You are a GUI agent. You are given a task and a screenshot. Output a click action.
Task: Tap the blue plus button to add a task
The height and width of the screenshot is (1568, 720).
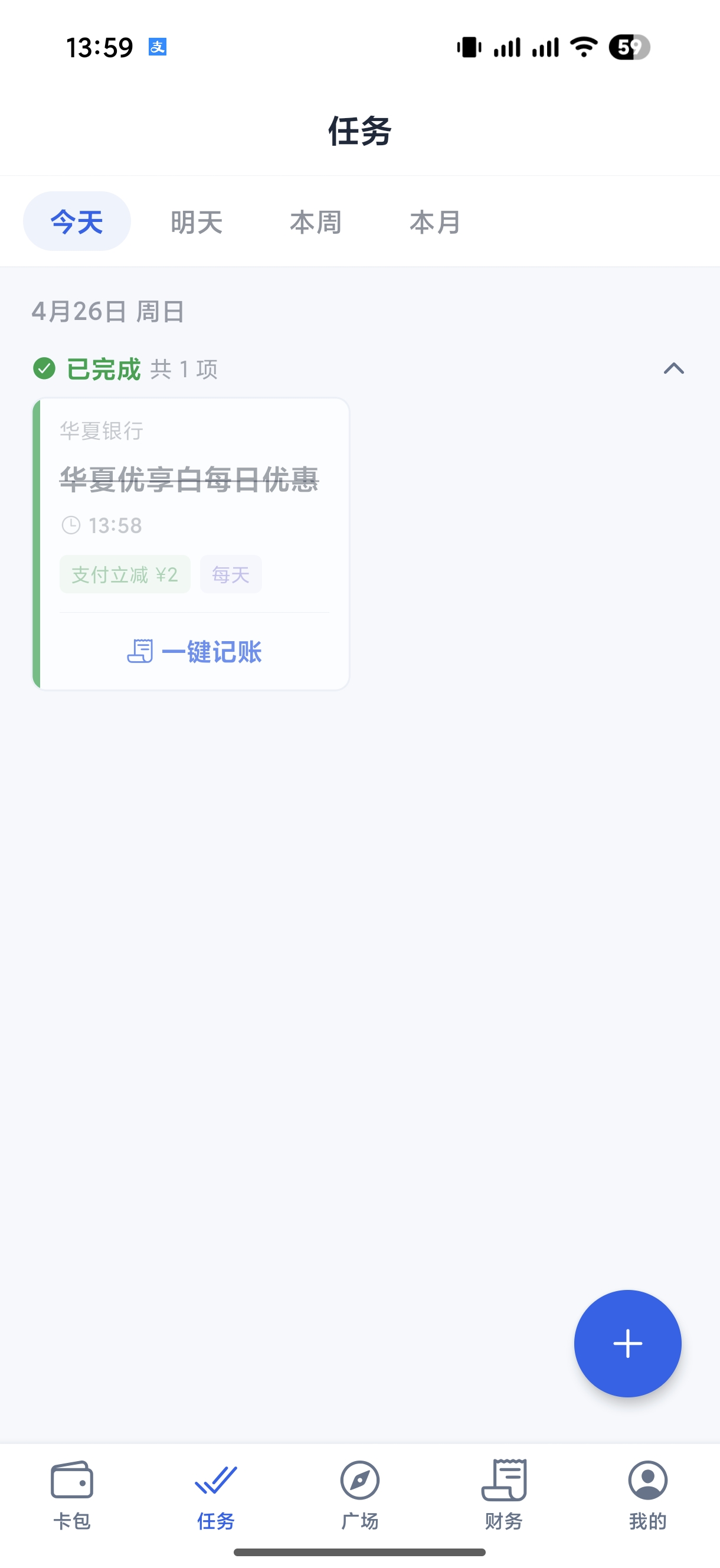[x=627, y=1345]
